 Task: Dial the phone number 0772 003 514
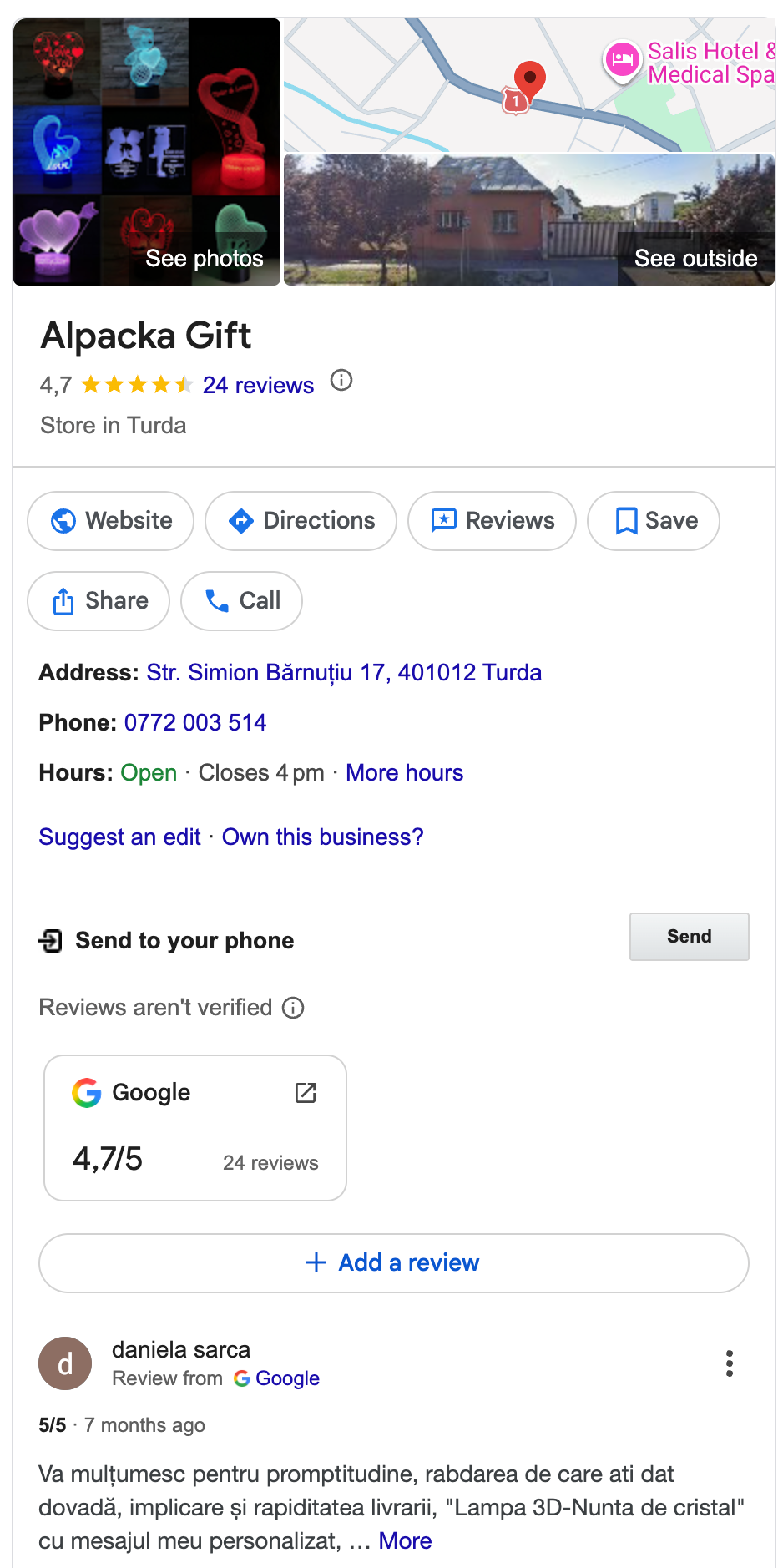[x=195, y=722]
